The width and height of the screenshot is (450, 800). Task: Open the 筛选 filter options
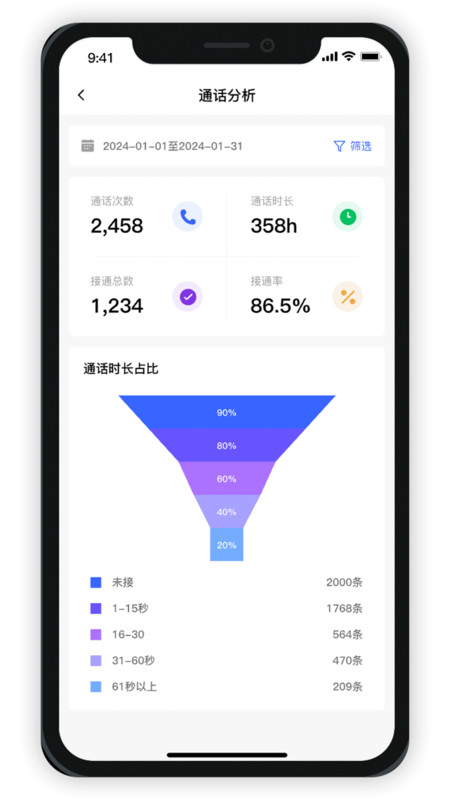pos(353,146)
